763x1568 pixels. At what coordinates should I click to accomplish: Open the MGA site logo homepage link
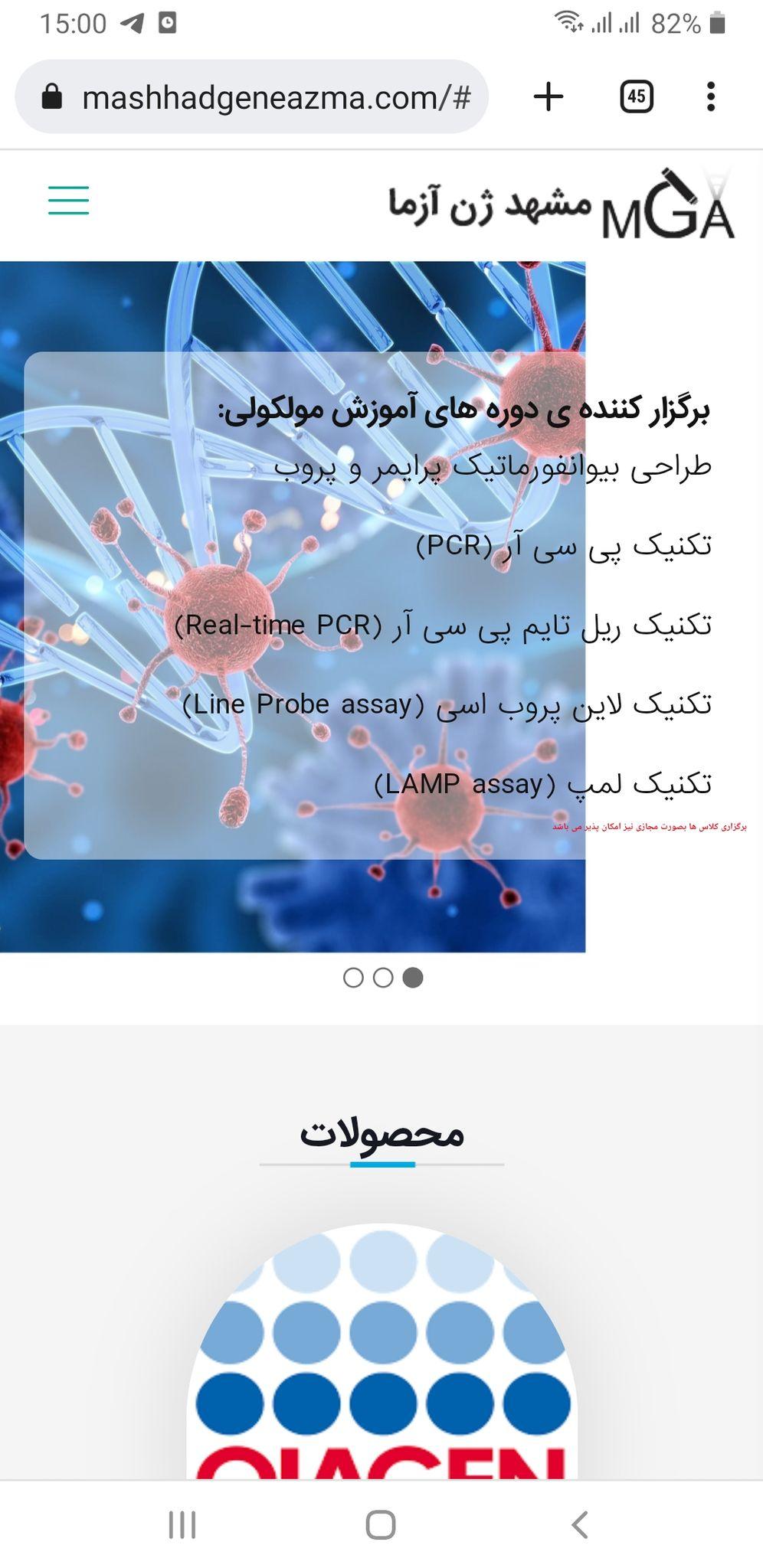563,204
